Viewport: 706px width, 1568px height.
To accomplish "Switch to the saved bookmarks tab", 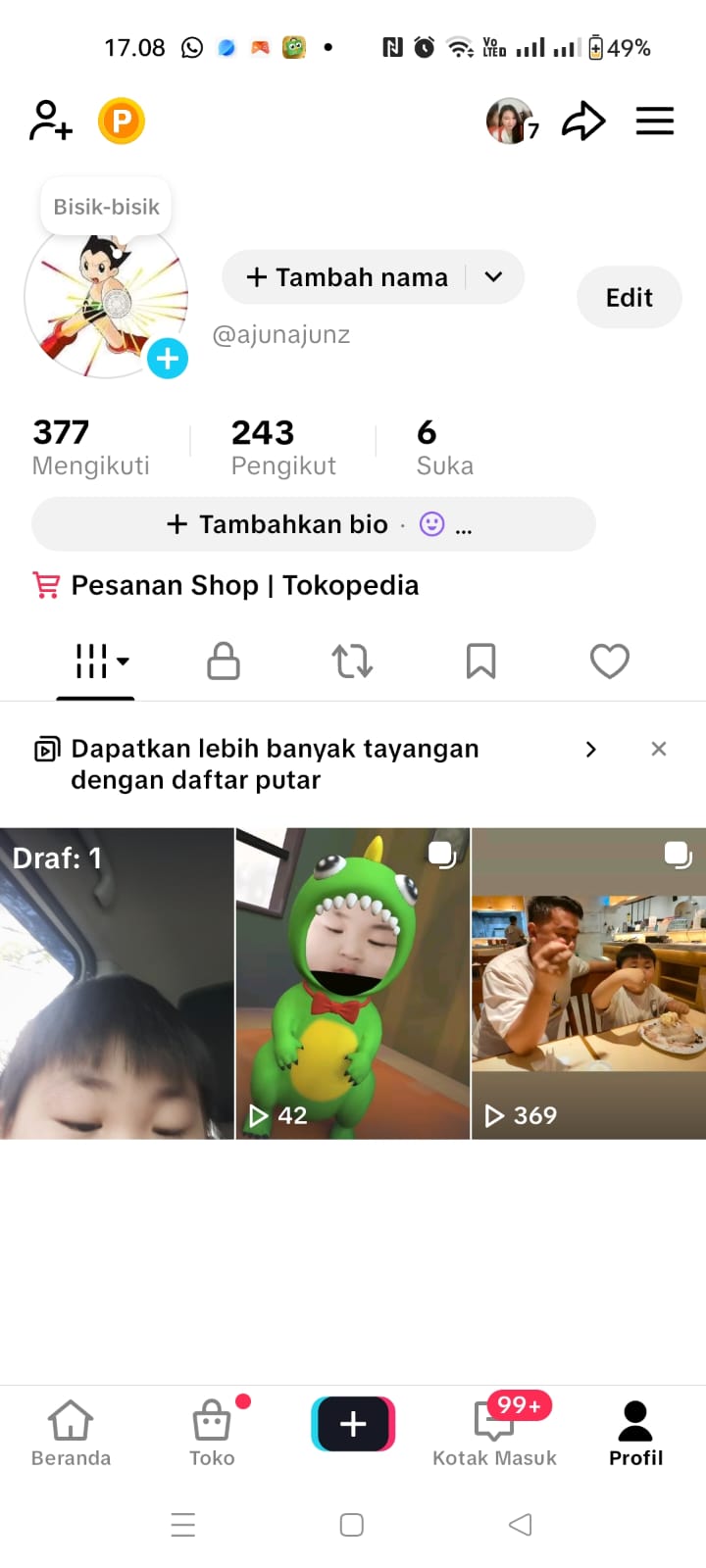I will point(480,661).
